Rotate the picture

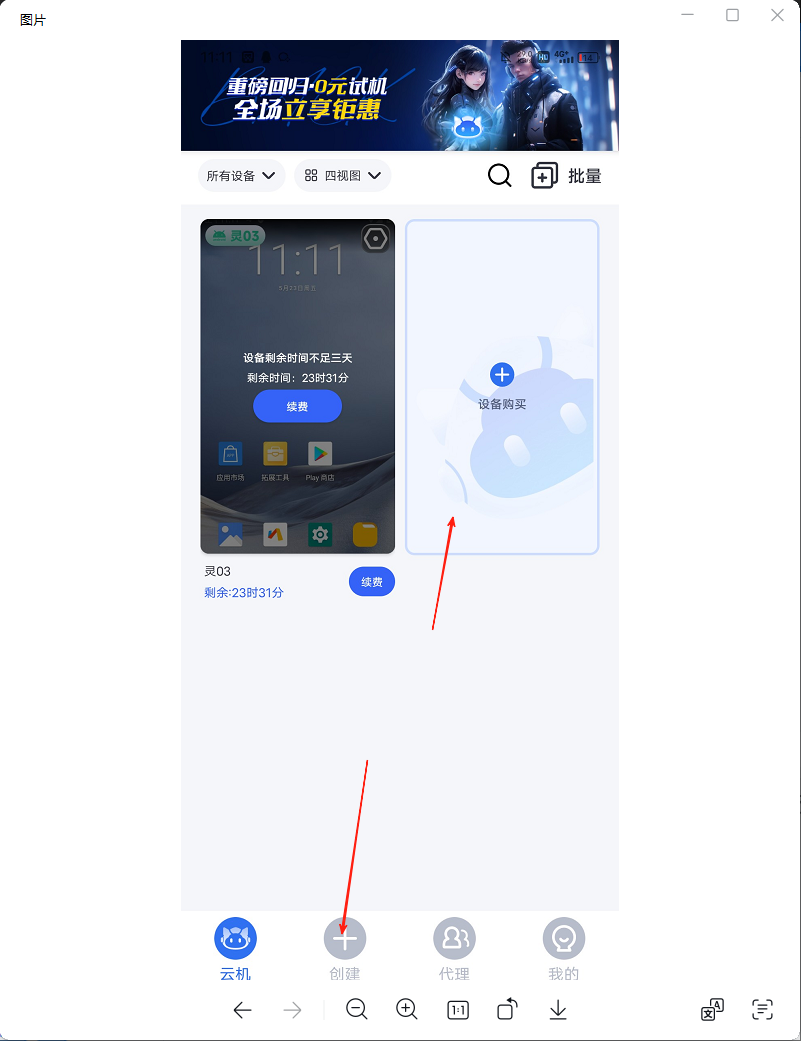pos(507,1010)
